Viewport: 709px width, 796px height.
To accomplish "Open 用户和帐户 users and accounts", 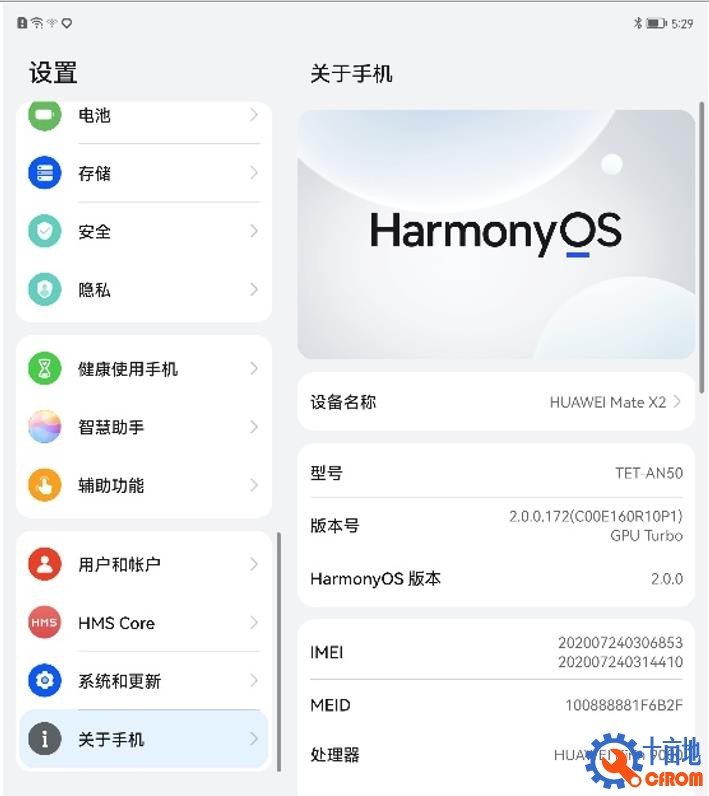I will pyautogui.click(x=144, y=565).
